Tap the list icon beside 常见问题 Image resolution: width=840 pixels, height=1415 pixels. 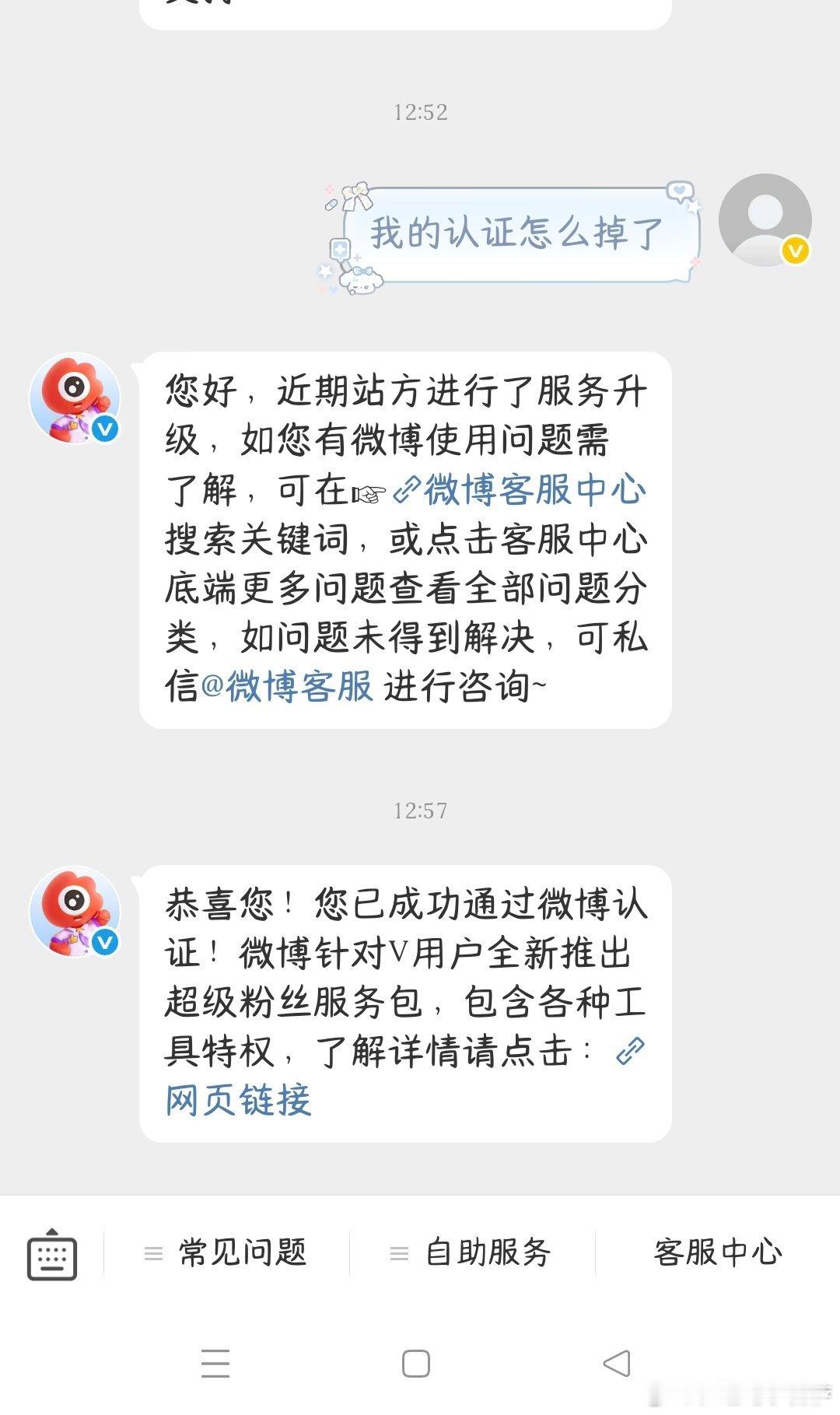tap(155, 1252)
